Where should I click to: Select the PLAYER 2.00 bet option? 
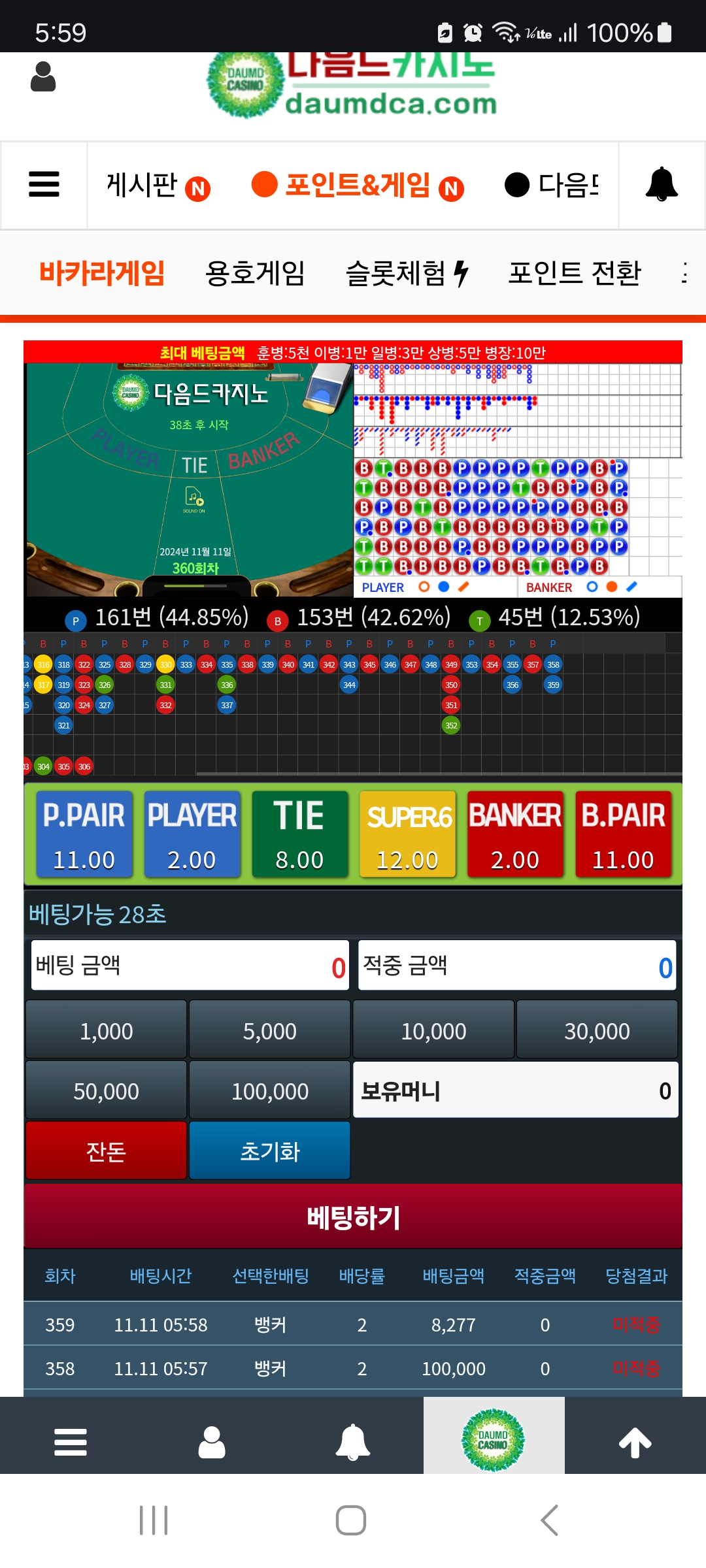[192, 834]
